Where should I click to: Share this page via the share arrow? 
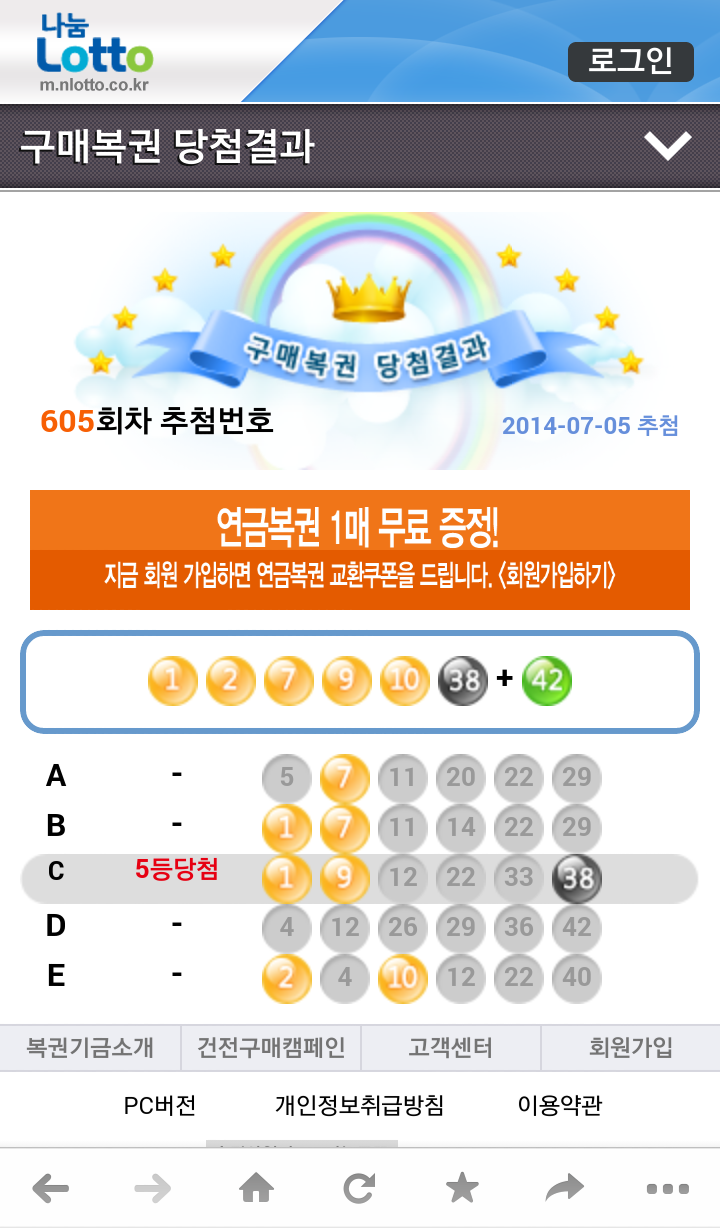coord(564,1188)
